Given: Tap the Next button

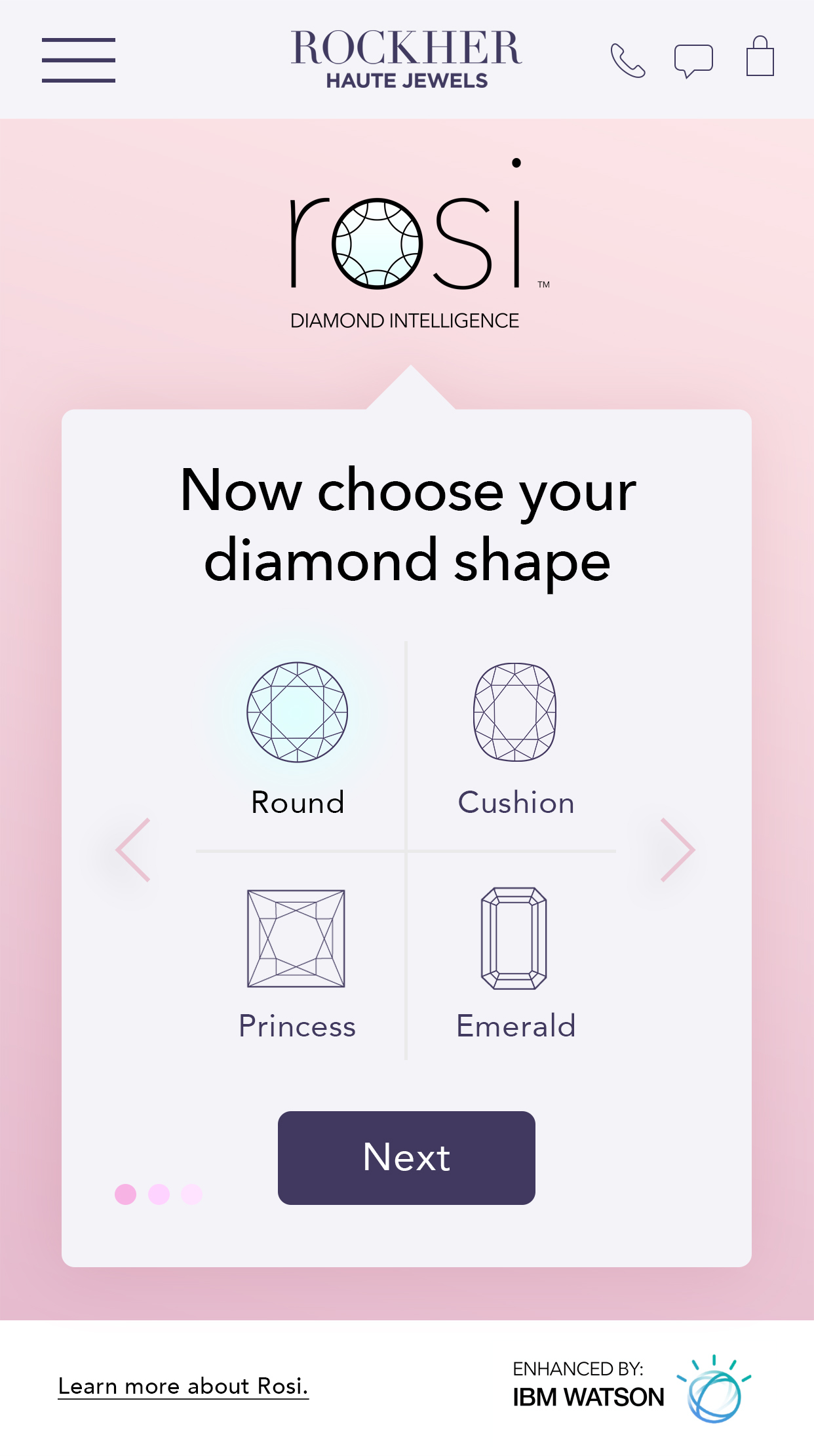Looking at the screenshot, I should (x=406, y=1157).
